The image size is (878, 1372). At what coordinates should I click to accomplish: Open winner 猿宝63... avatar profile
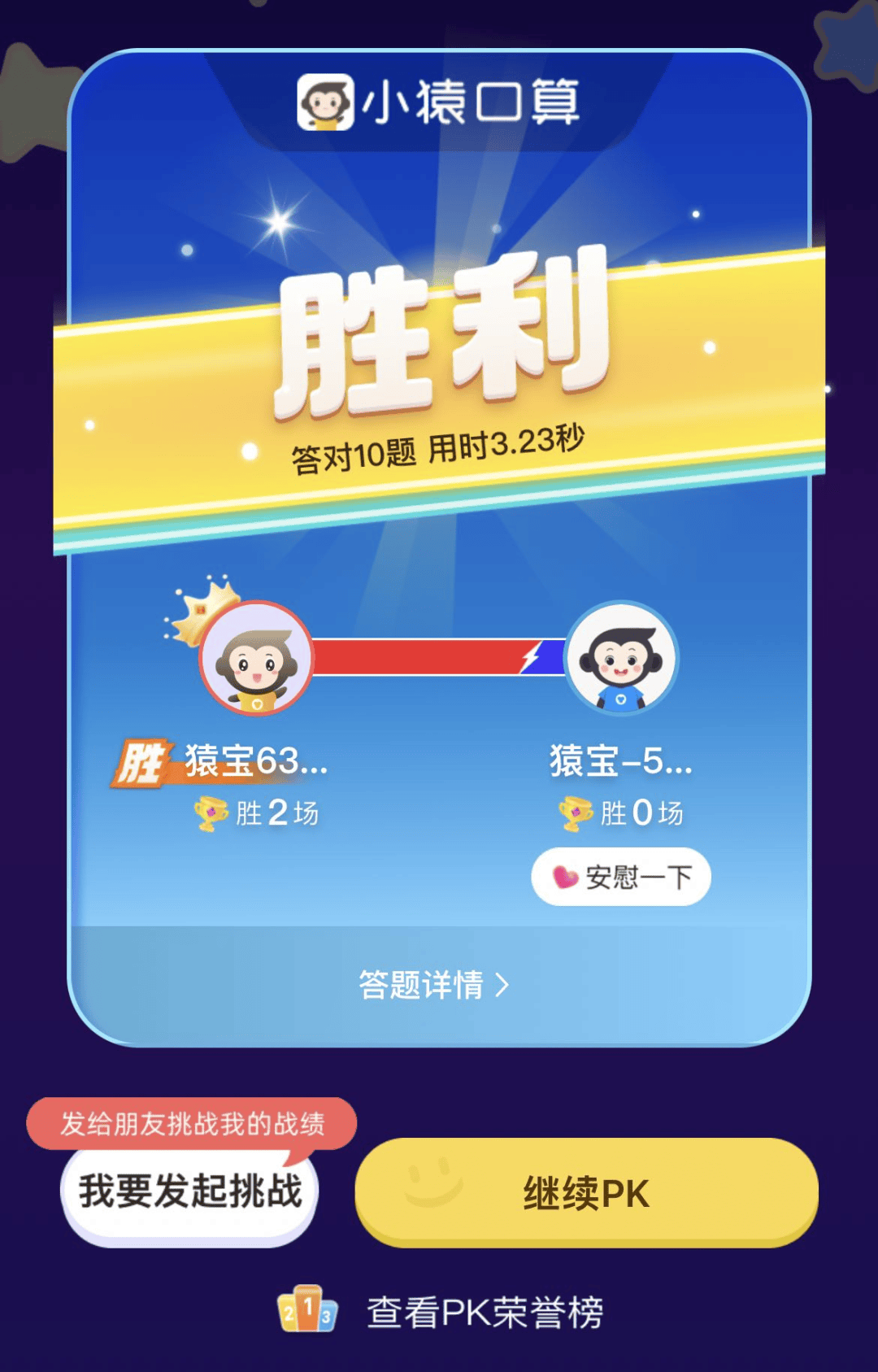coord(256,658)
